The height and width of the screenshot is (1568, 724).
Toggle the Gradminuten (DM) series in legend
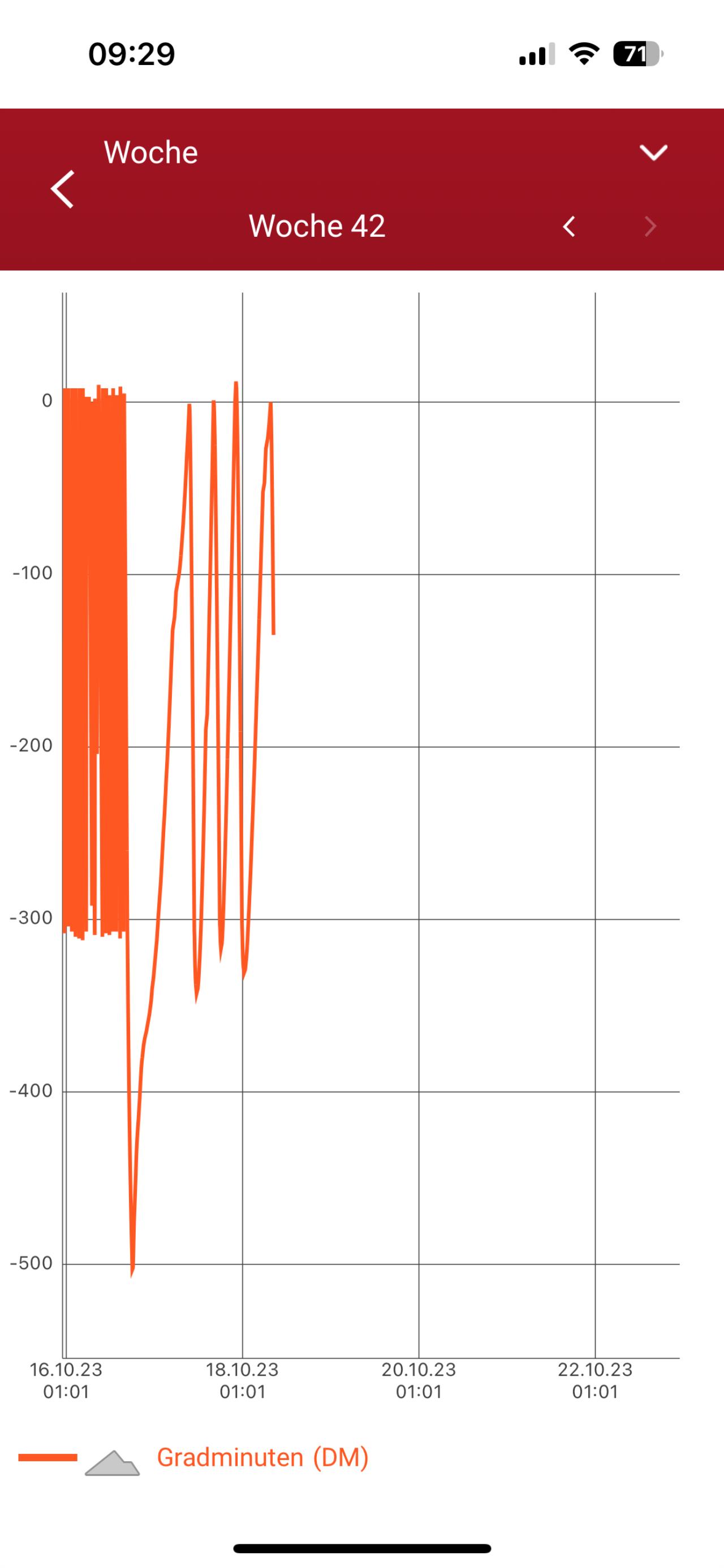(x=262, y=1457)
